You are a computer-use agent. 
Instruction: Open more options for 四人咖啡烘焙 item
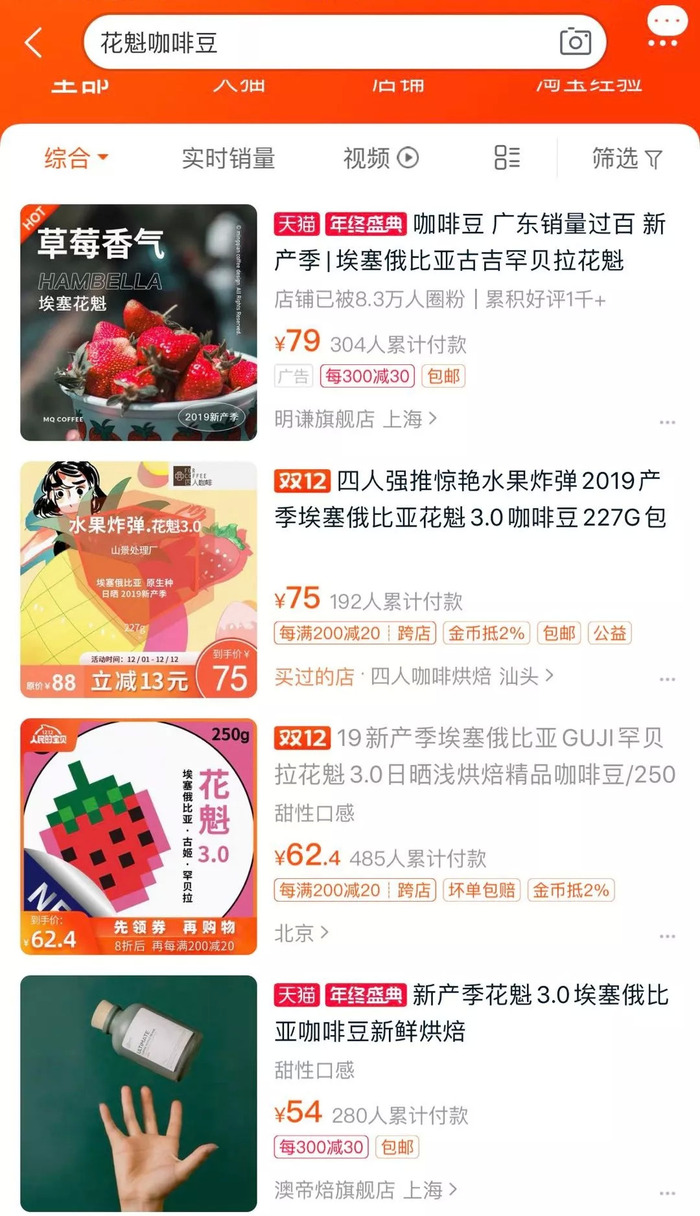click(x=667, y=680)
